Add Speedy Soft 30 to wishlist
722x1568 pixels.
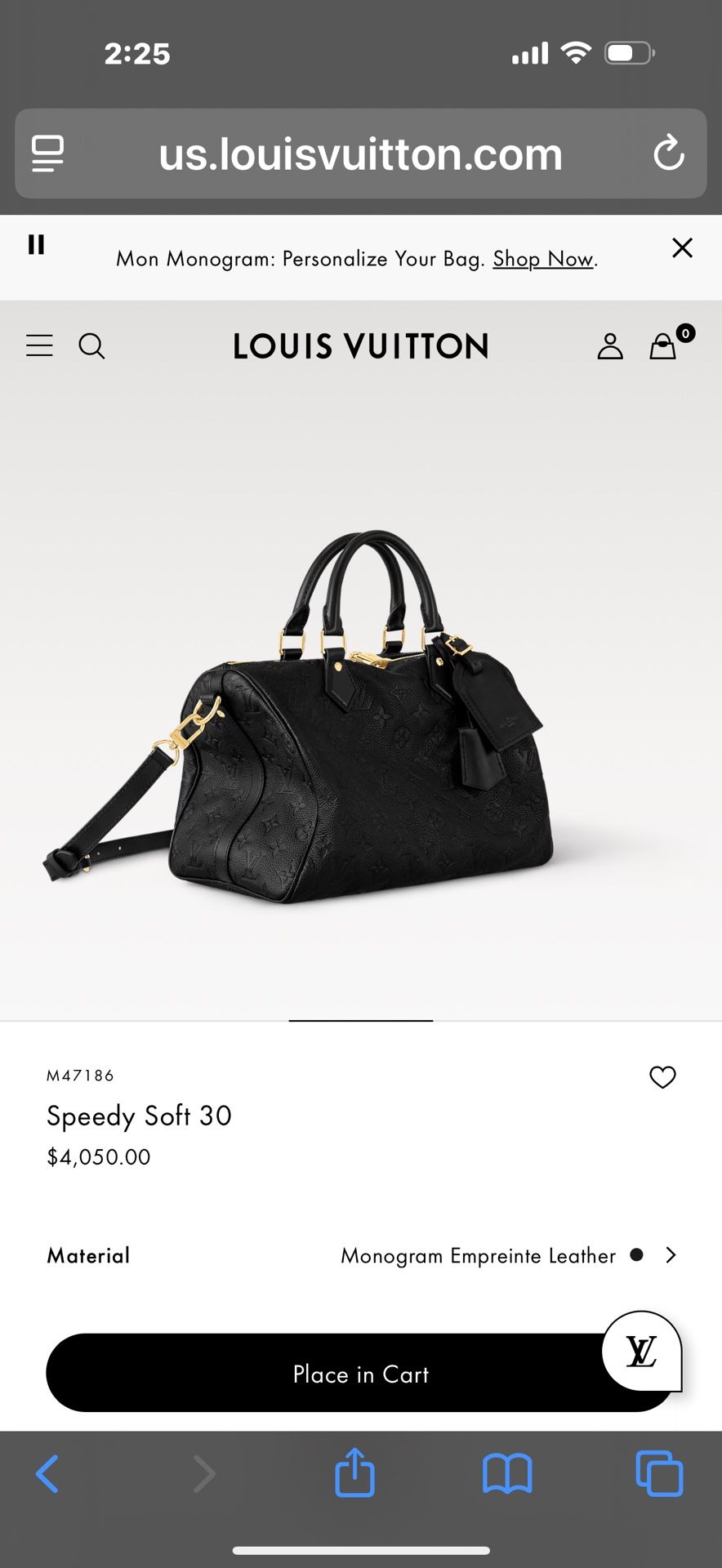pyautogui.click(x=662, y=1077)
